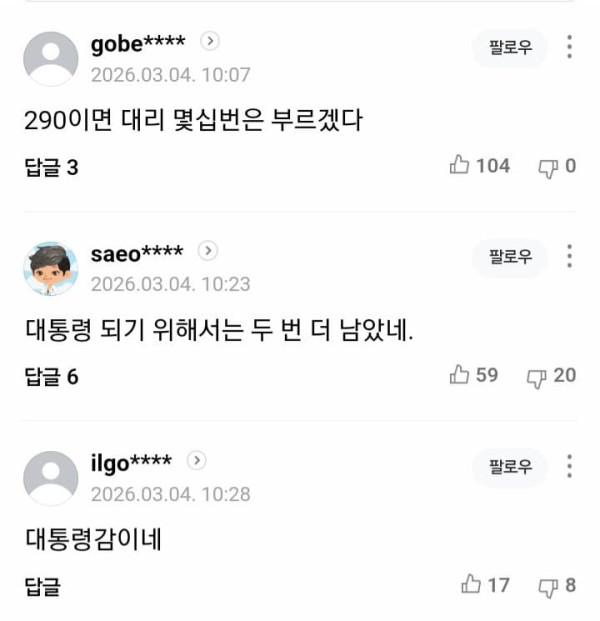The width and height of the screenshot is (600, 621).
Task: Open ilgo**** profile chevron
Action: (x=197, y=461)
